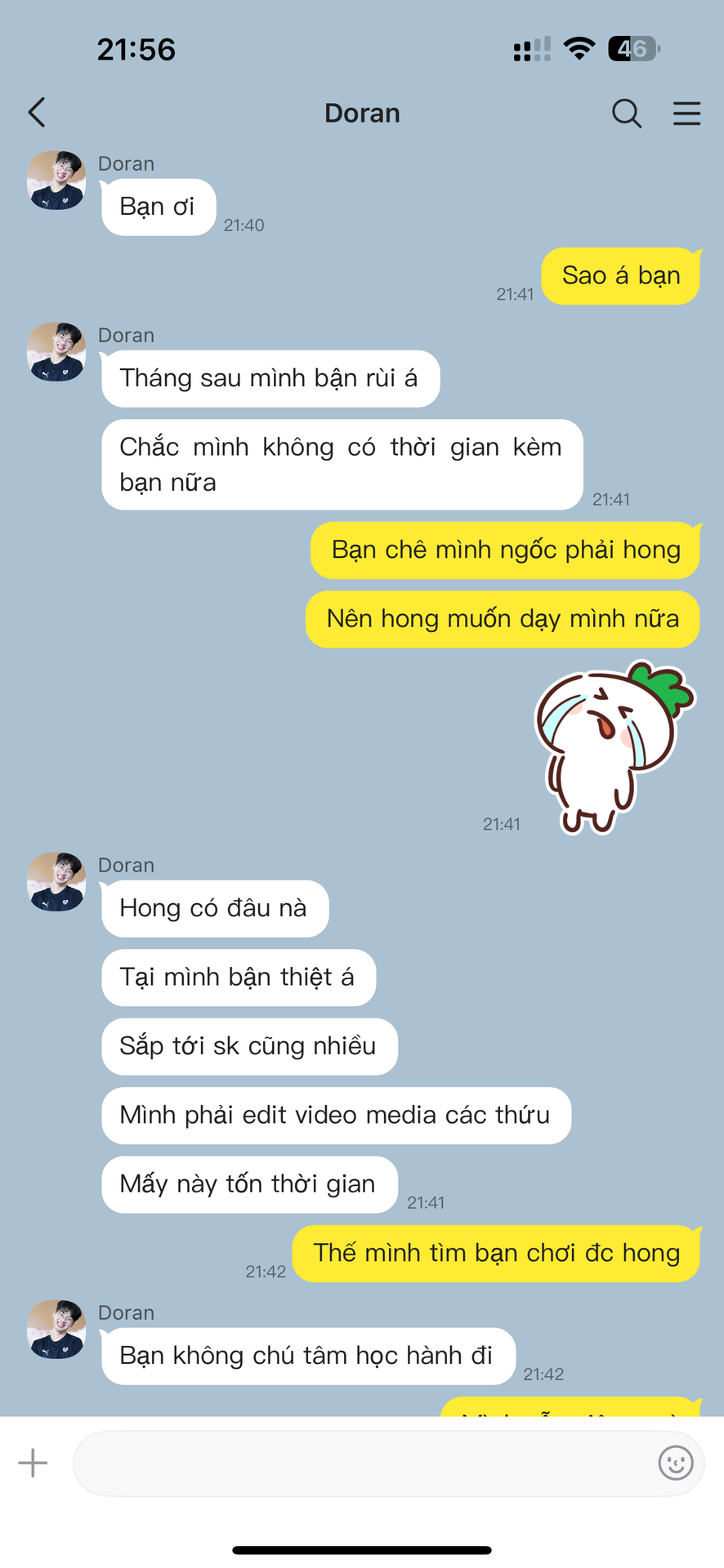The width and height of the screenshot is (724, 1568).
Task: Open the emoji sticker picker
Action: click(676, 1463)
